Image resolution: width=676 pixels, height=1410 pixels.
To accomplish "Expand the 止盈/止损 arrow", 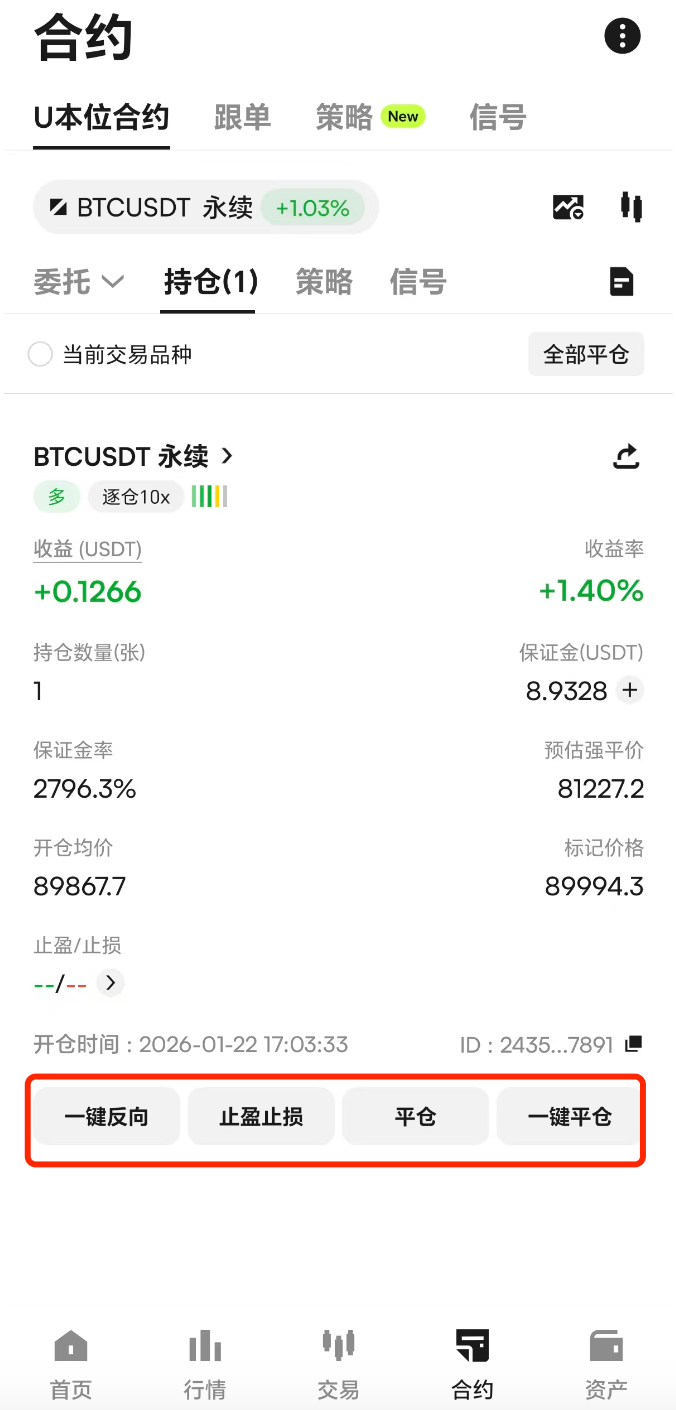I will point(111,983).
